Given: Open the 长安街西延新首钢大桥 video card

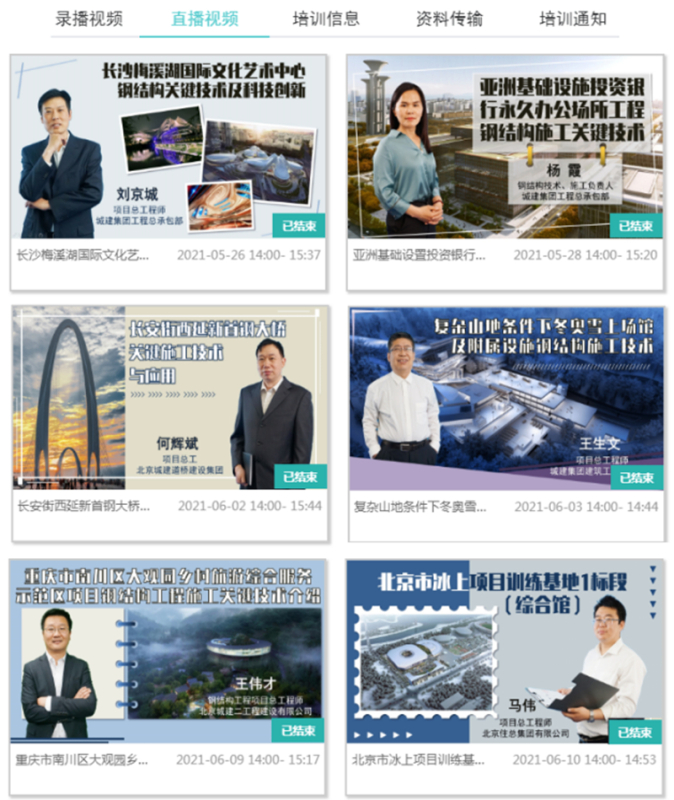Looking at the screenshot, I should point(169,398).
